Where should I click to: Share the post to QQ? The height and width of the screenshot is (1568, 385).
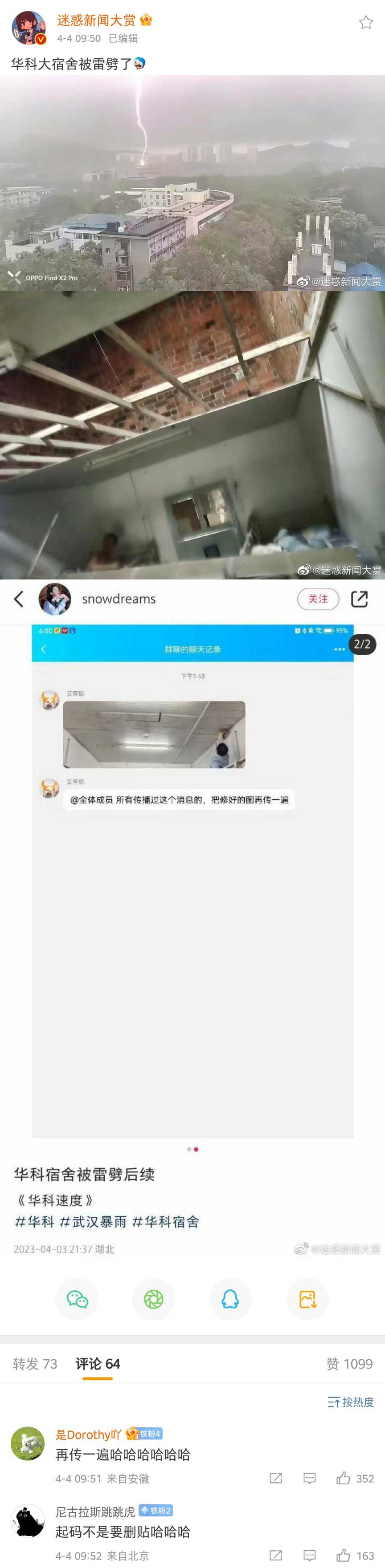[x=230, y=1299]
